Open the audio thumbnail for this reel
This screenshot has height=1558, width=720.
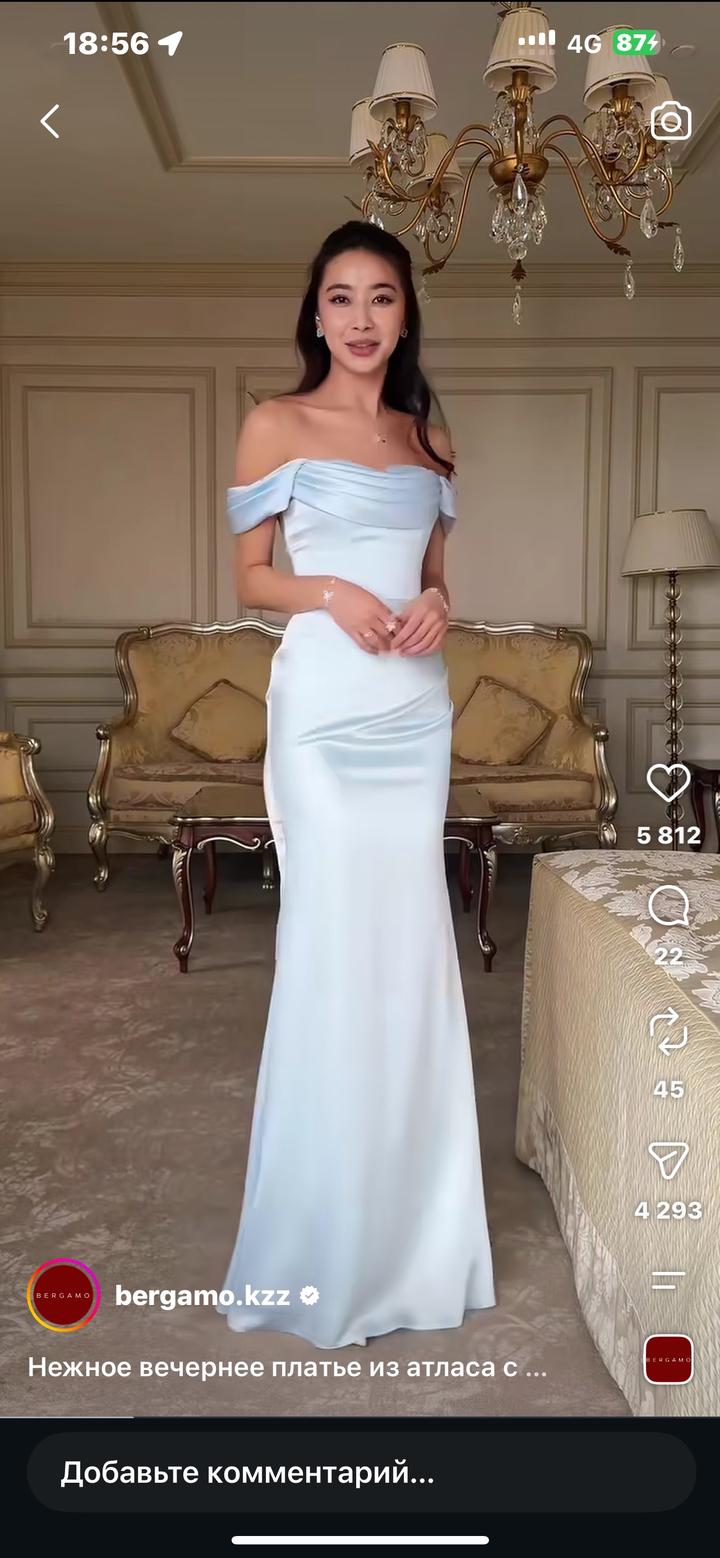[668, 1360]
